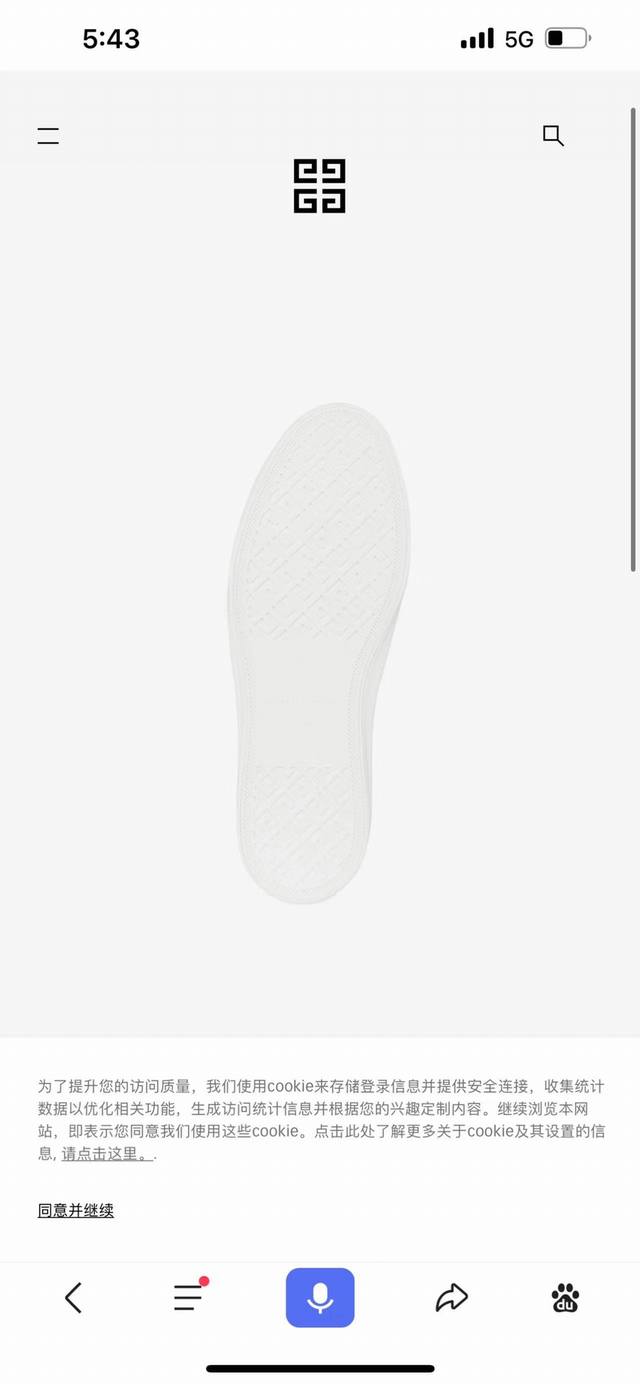Image resolution: width=640 pixels, height=1384 pixels.
Task: Open the cookie settings link 请点击这里
Action: [107, 1153]
